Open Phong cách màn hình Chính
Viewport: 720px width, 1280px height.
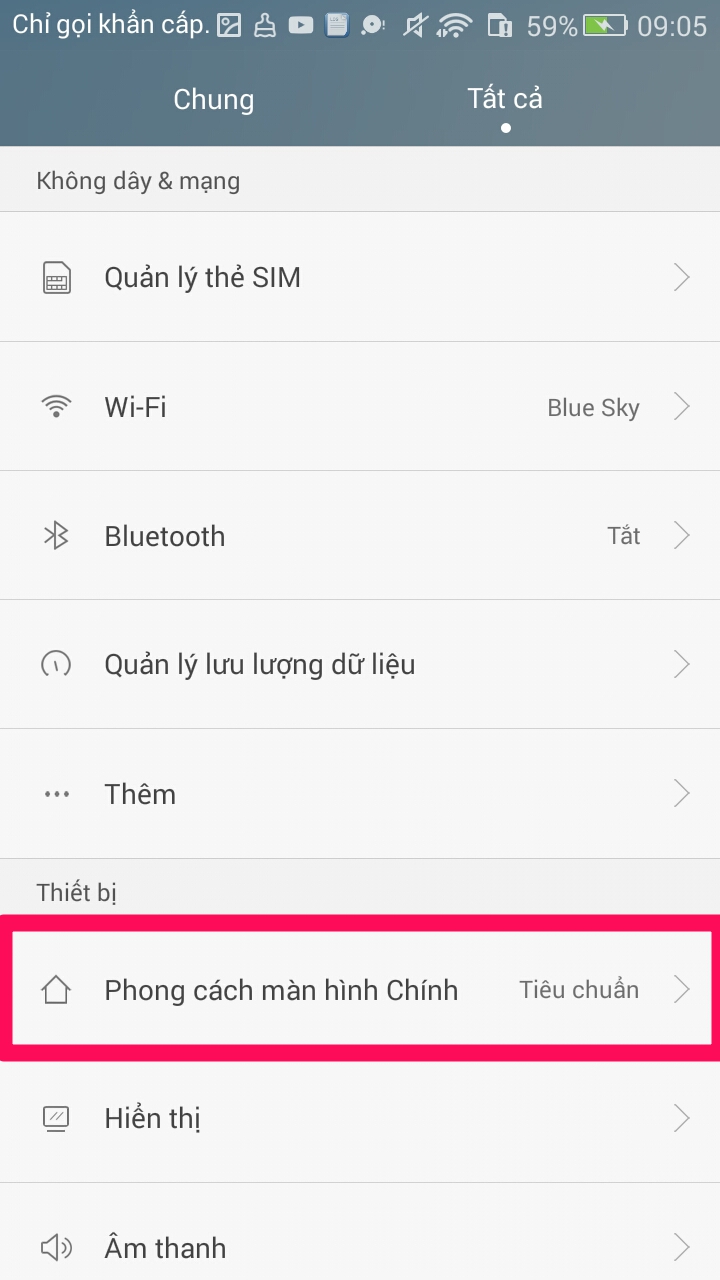click(360, 990)
